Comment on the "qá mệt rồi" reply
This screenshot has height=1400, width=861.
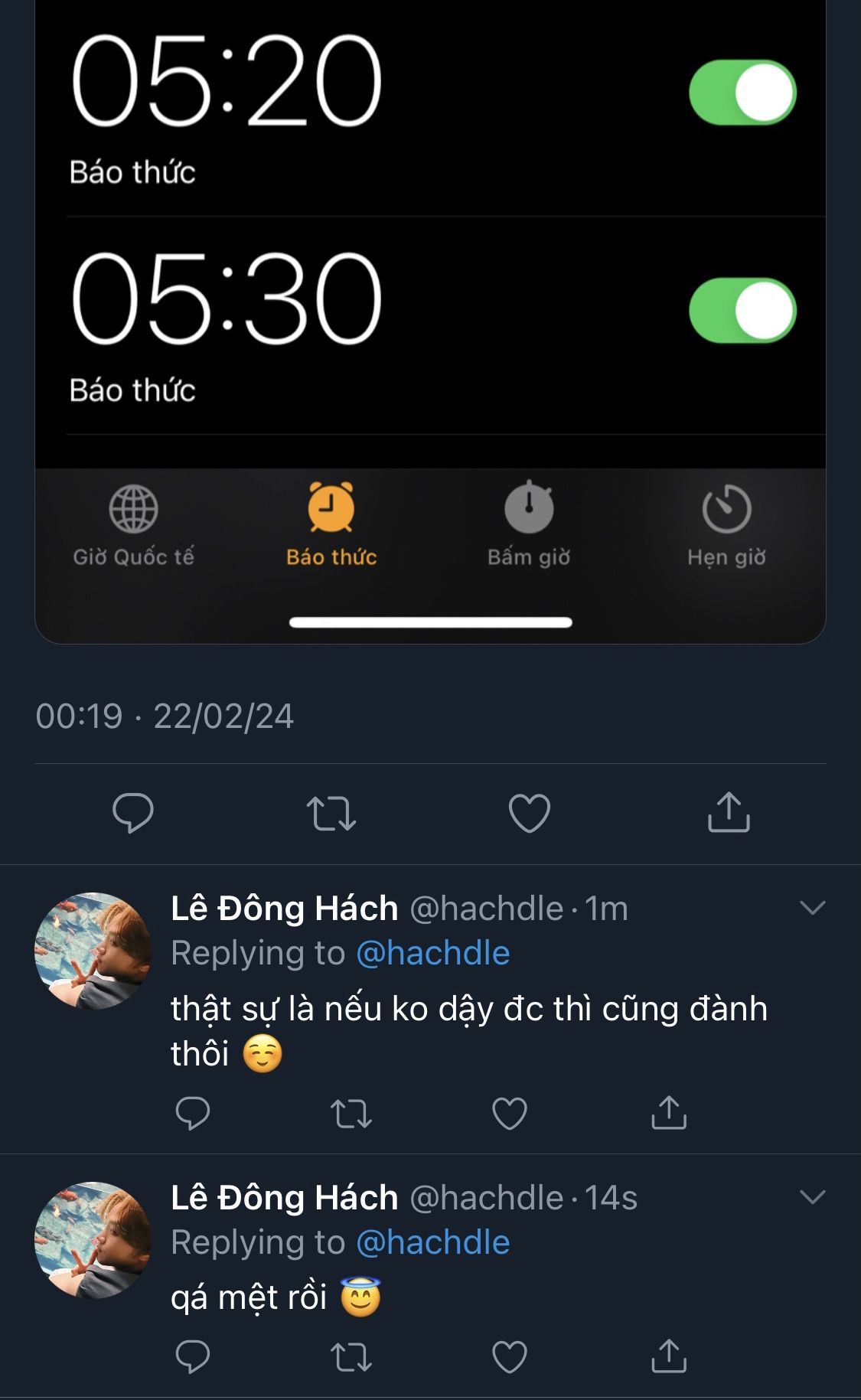point(193,1356)
